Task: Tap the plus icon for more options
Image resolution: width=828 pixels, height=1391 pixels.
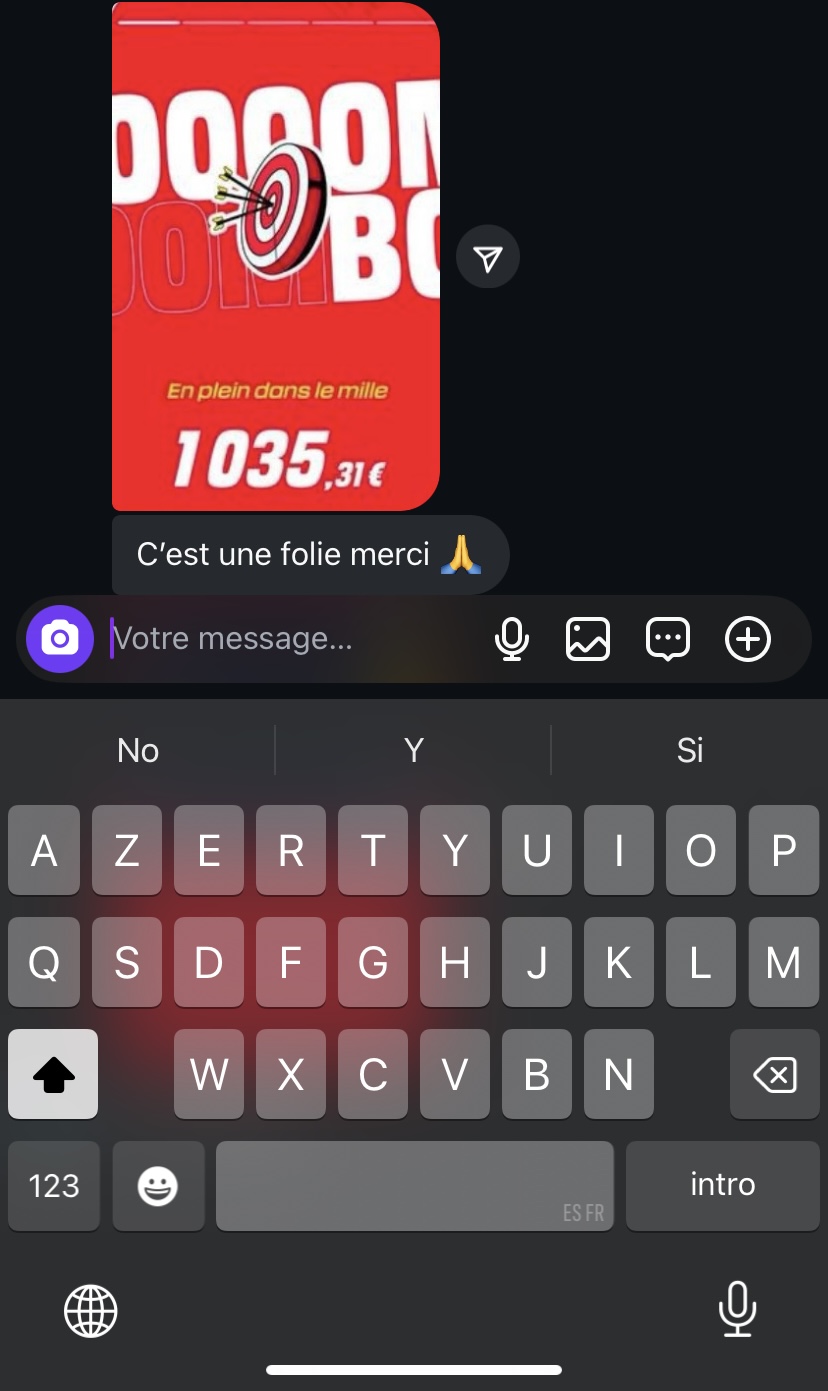Action: pyautogui.click(x=747, y=638)
